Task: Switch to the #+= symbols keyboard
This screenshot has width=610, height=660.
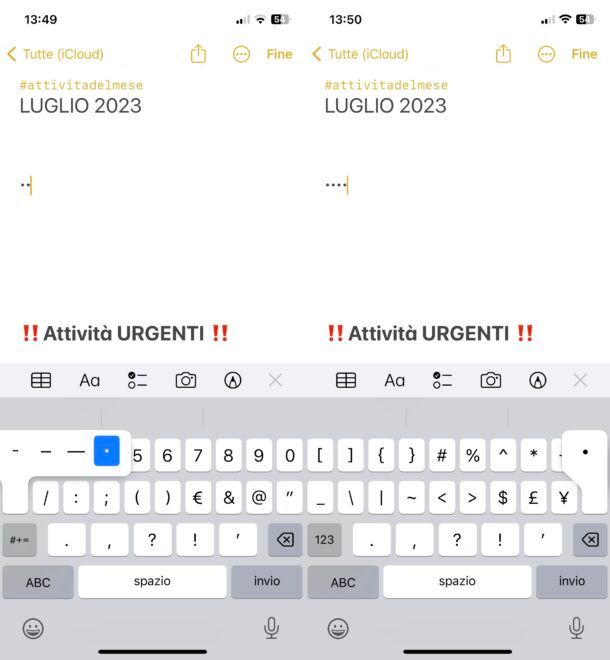Action: point(19,539)
